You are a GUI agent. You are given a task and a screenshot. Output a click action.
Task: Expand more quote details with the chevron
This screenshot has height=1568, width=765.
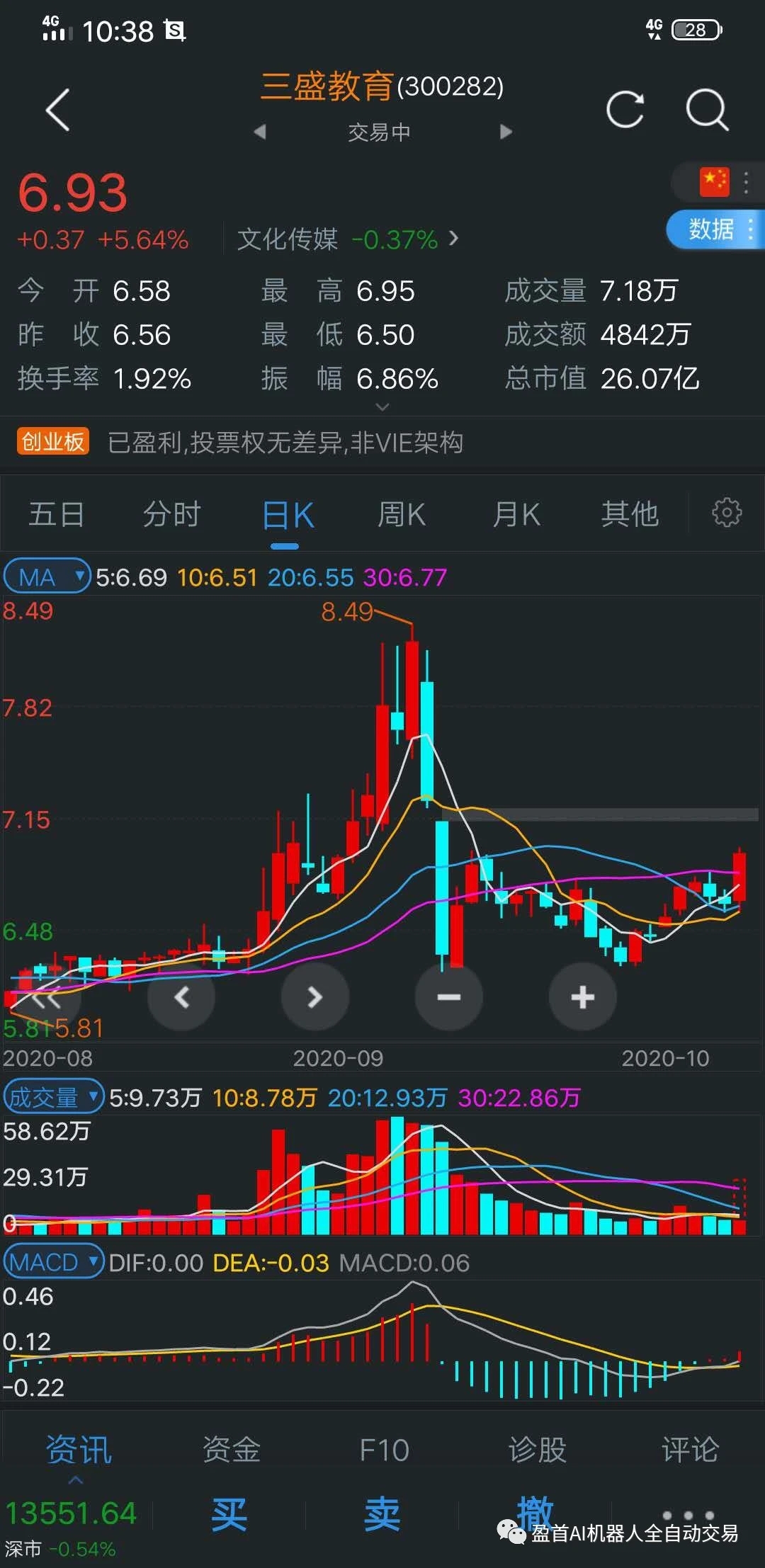coord(382,405)
